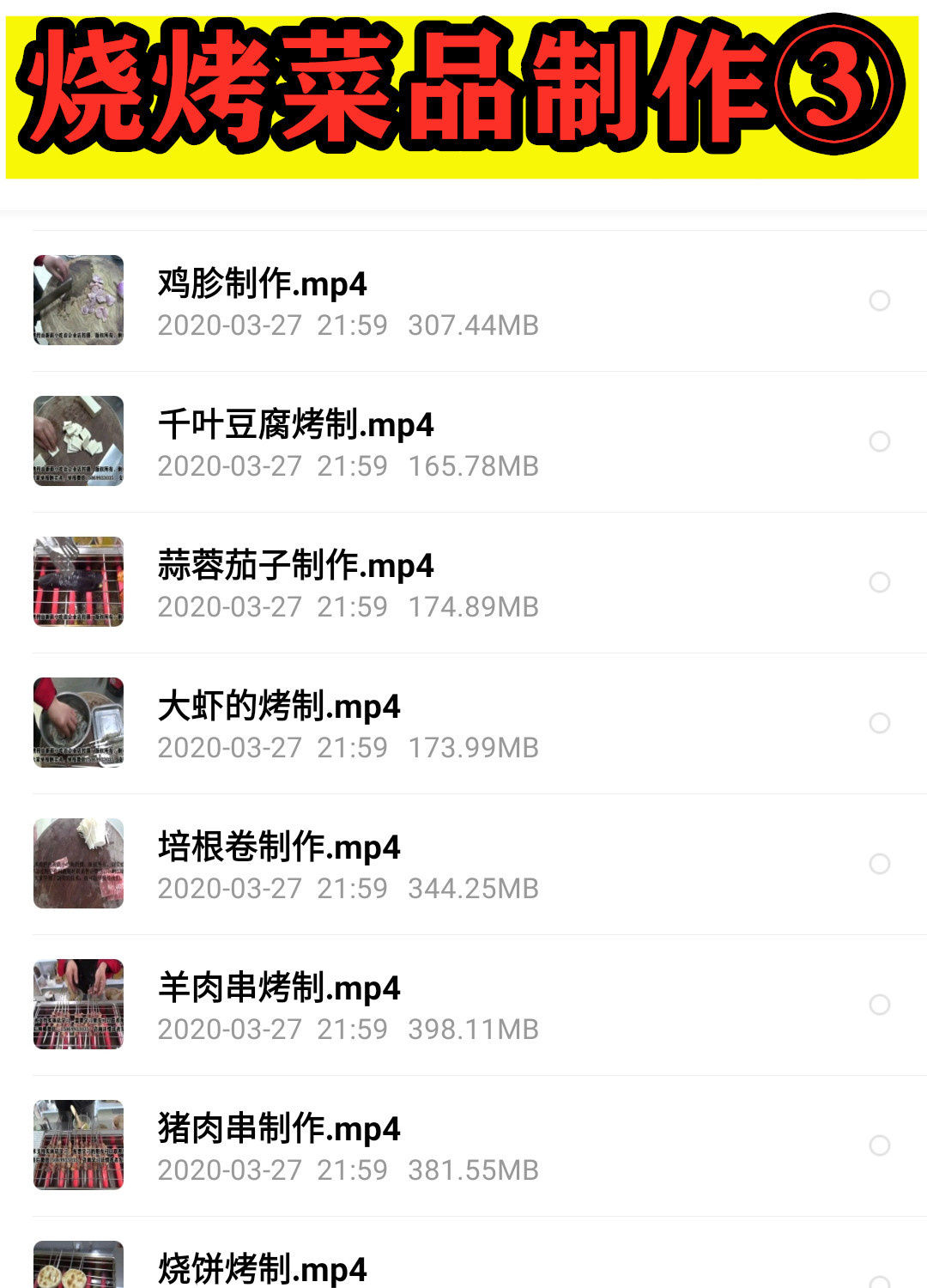Open the 鸡胗制作.mp4 video thumbnail

point(78,302)
